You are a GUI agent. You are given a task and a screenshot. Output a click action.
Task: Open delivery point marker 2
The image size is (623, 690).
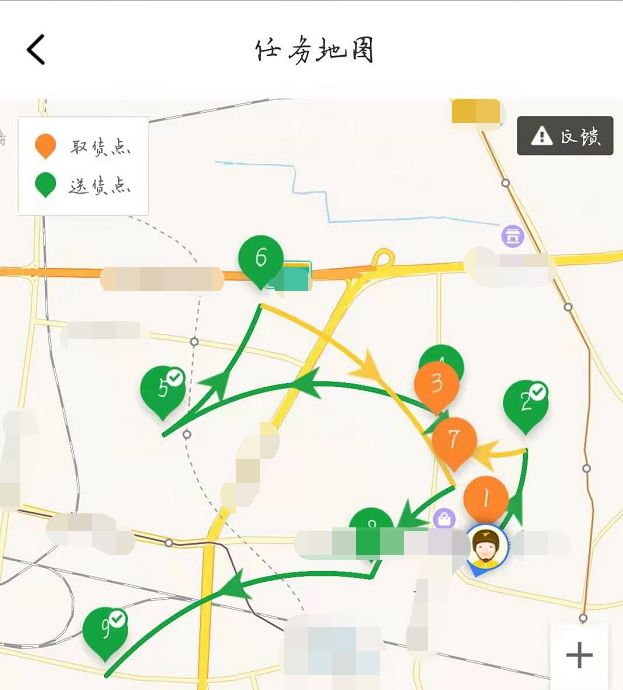coord(525,402)
